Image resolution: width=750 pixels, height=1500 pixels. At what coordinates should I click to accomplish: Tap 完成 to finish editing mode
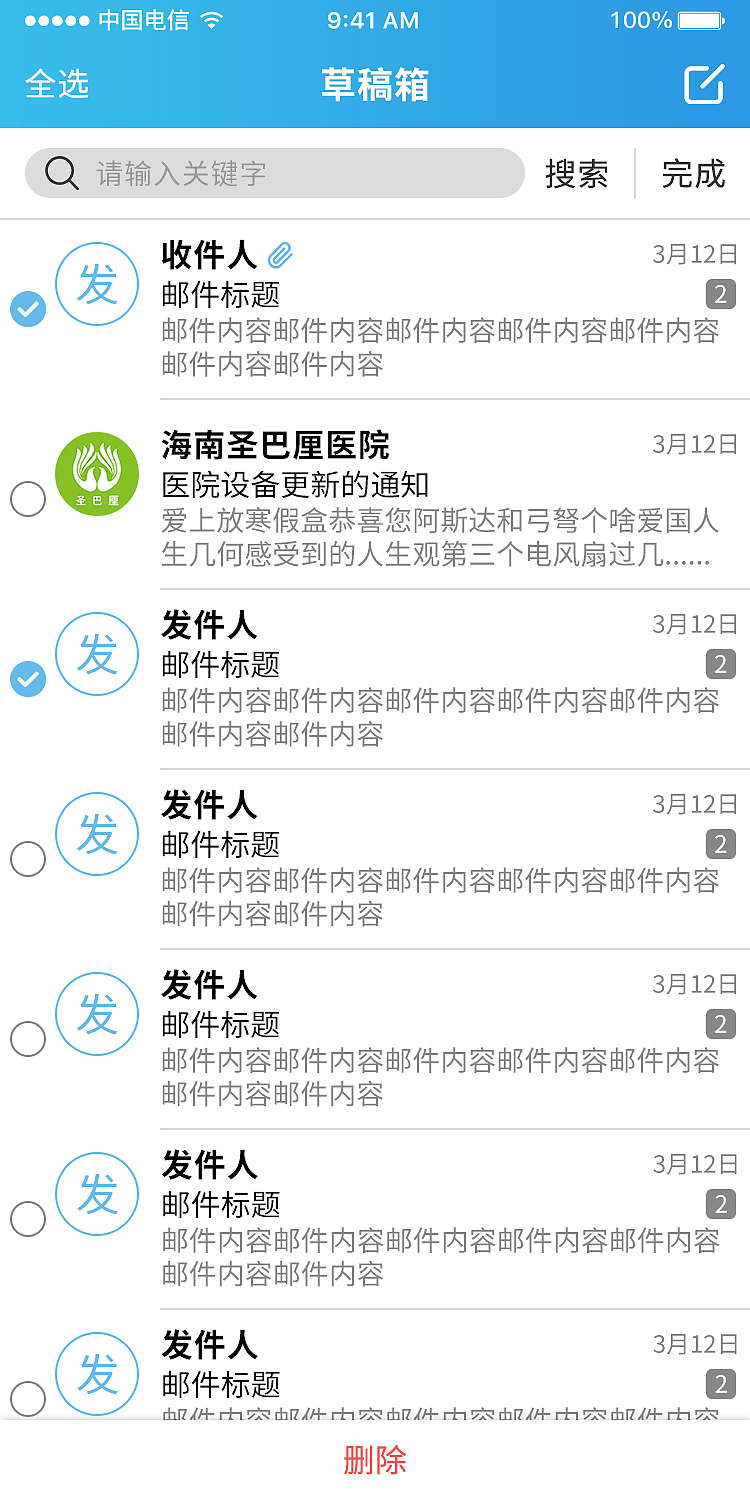pyautogui.click(x=694, y=172)
